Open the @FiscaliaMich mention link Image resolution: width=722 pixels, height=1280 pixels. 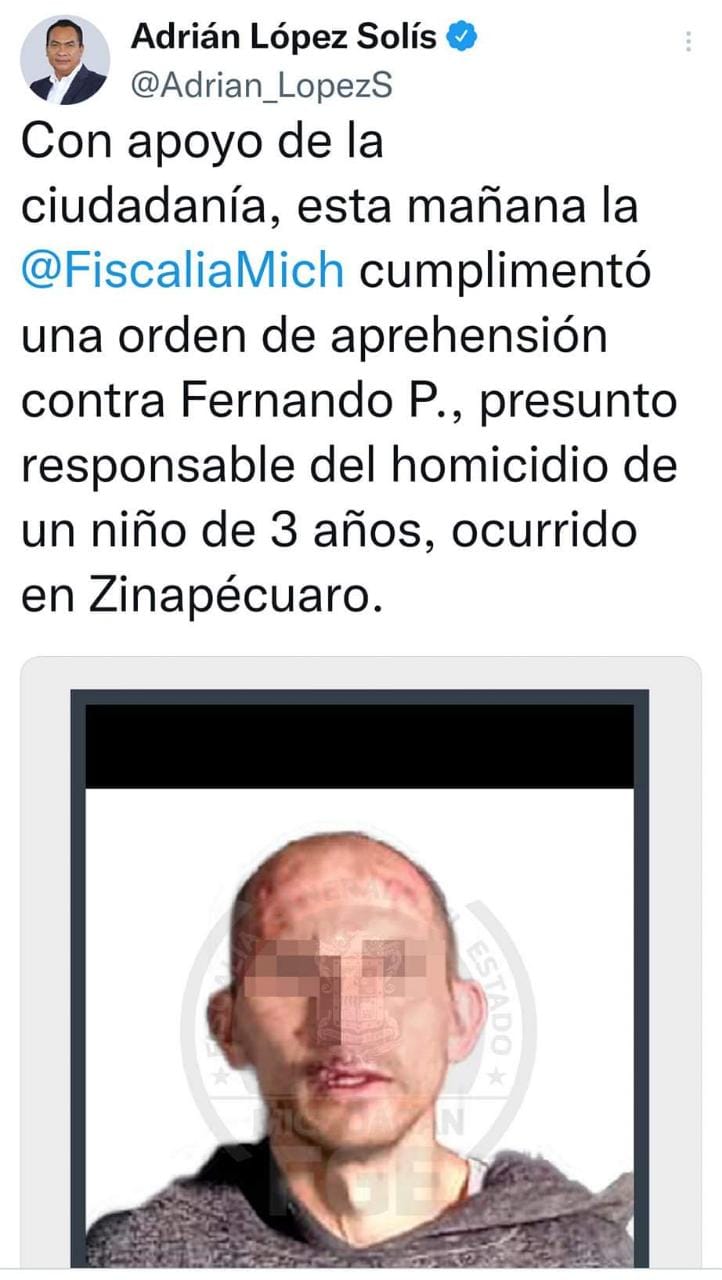[x=182, y=272]
